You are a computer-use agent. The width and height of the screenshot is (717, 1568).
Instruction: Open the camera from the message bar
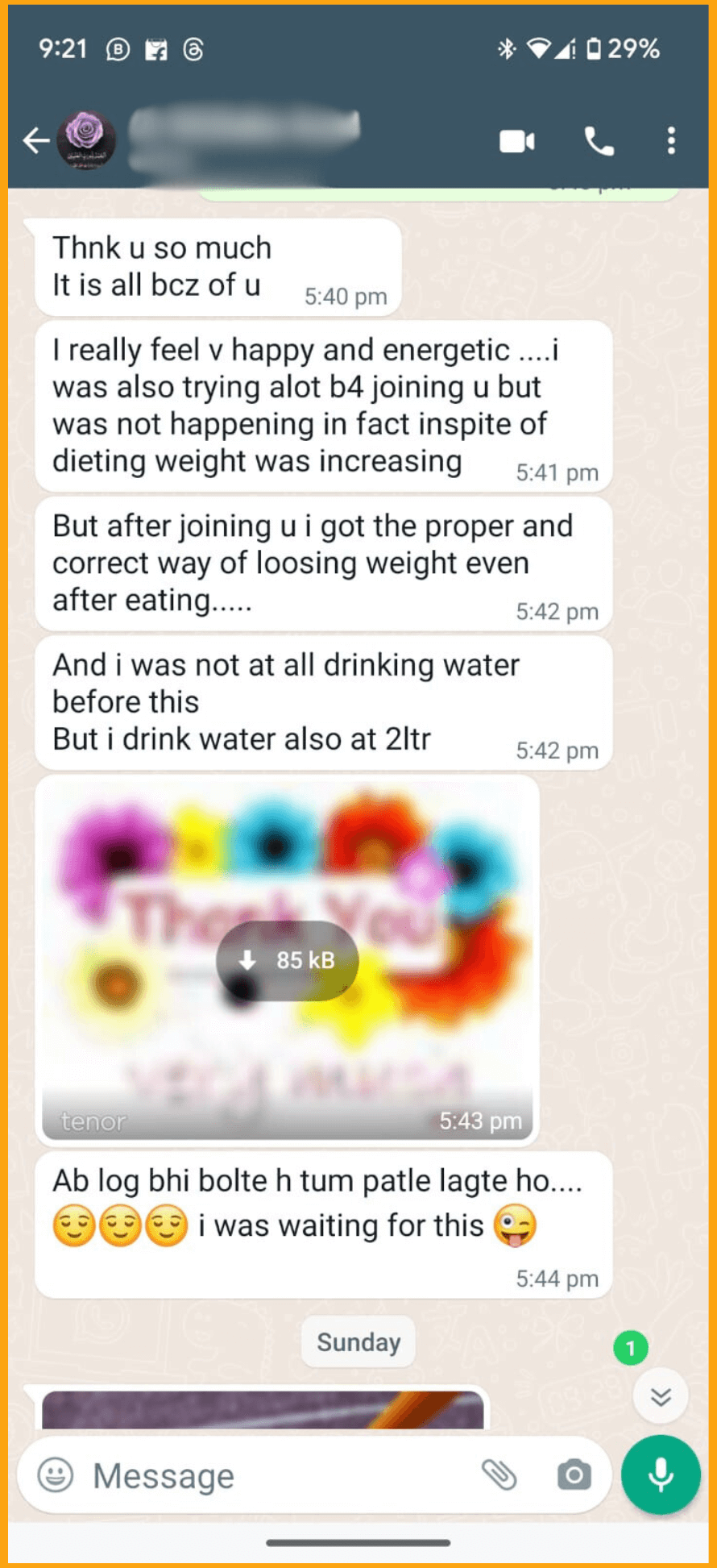coord(574,1475)
